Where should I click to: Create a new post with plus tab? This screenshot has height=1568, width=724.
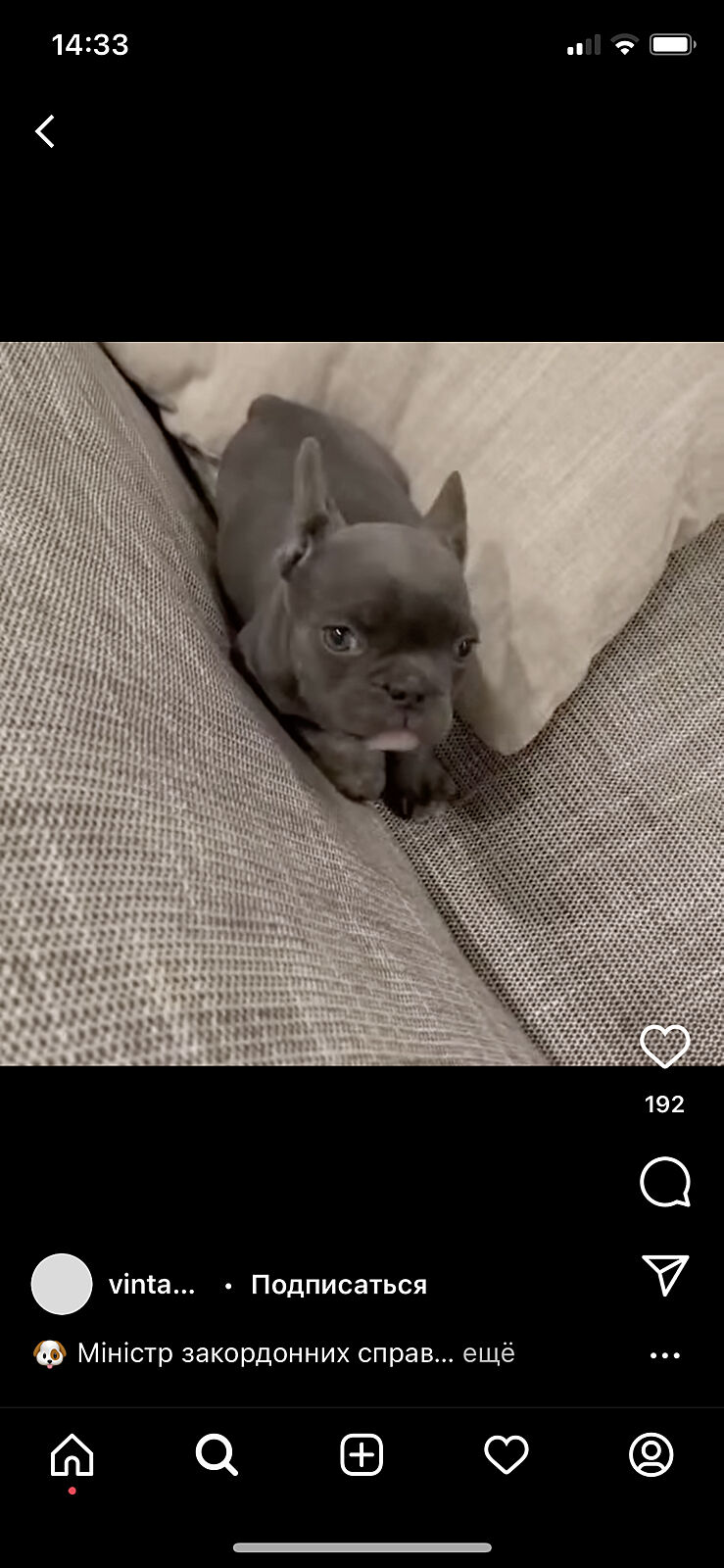pyautogui.click(x=362, y=1455)
